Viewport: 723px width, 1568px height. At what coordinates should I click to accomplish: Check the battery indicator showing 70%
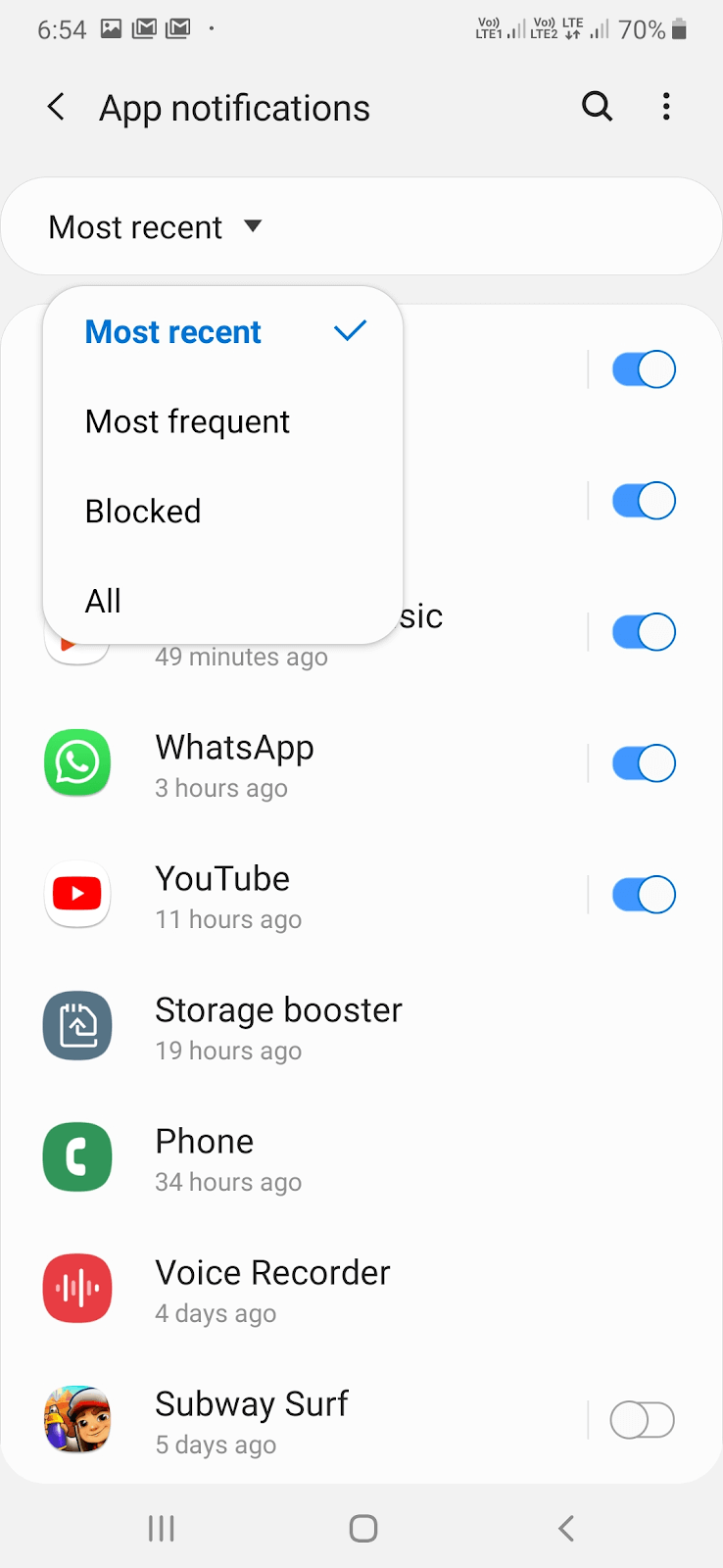coord(651,29)
